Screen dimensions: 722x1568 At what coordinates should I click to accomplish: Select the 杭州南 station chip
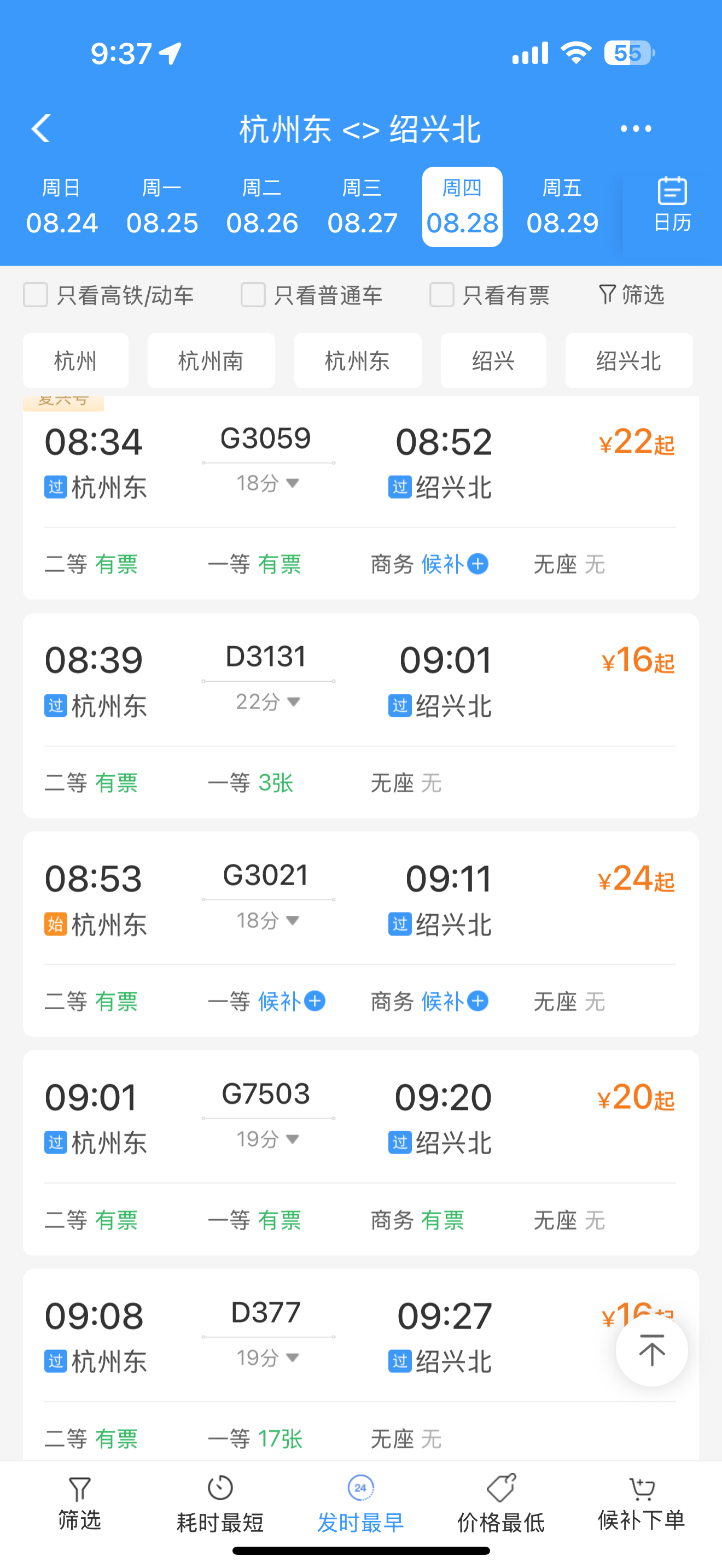pyautogui.click(x=211, y=361)
